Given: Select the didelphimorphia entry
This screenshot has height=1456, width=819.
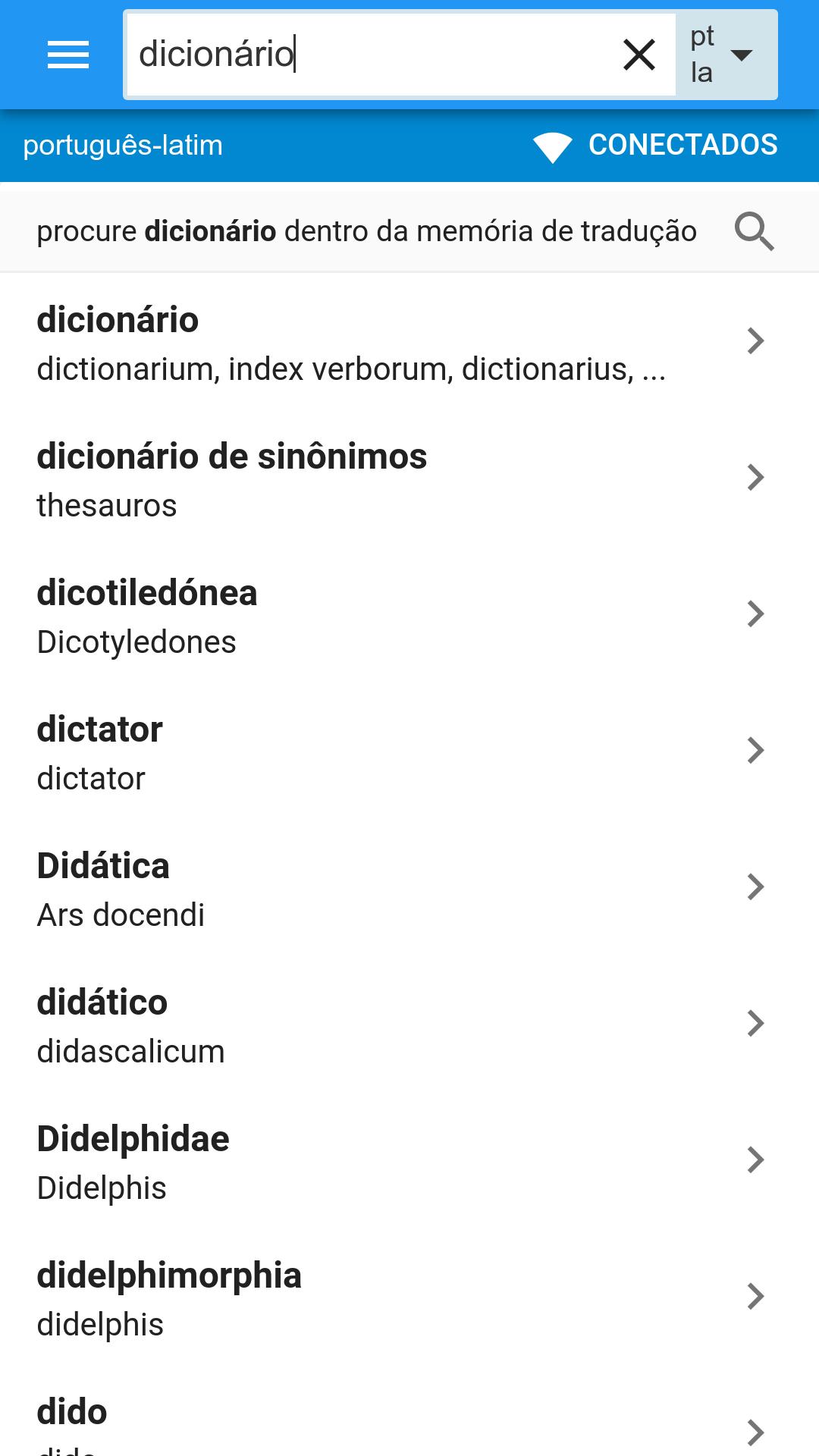Looking at the screenshot, I should coord(409,1298).
